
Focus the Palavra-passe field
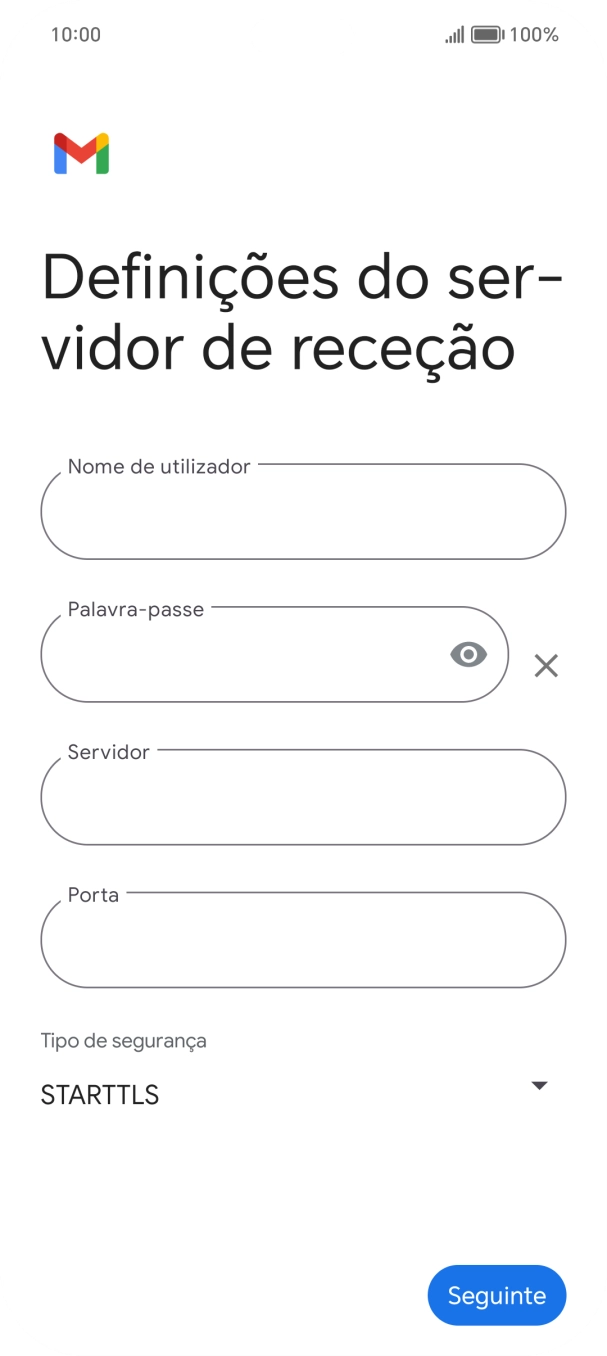coord(240,655)
